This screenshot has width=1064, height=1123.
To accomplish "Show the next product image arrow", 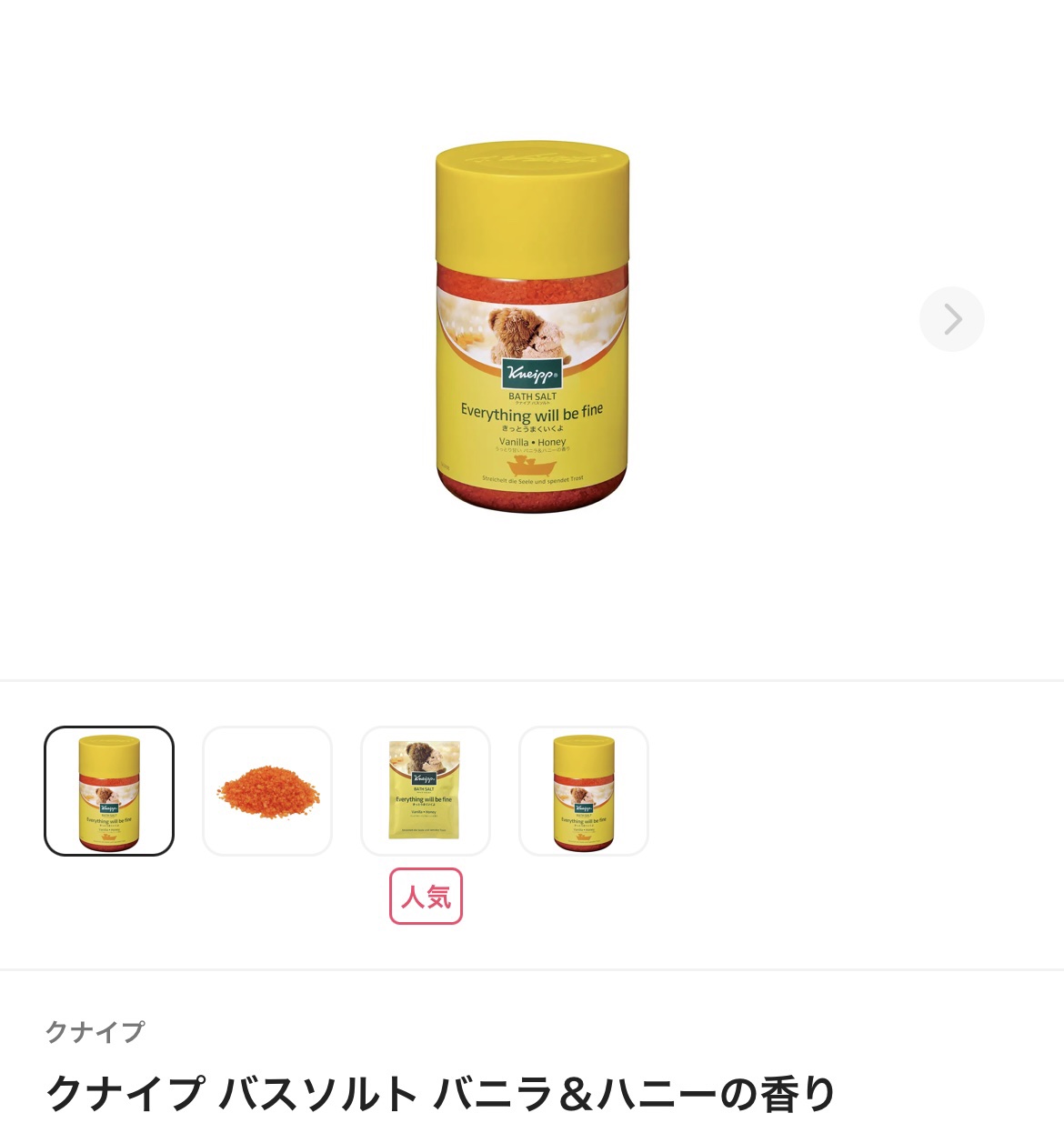I will (x=951, y=319).
